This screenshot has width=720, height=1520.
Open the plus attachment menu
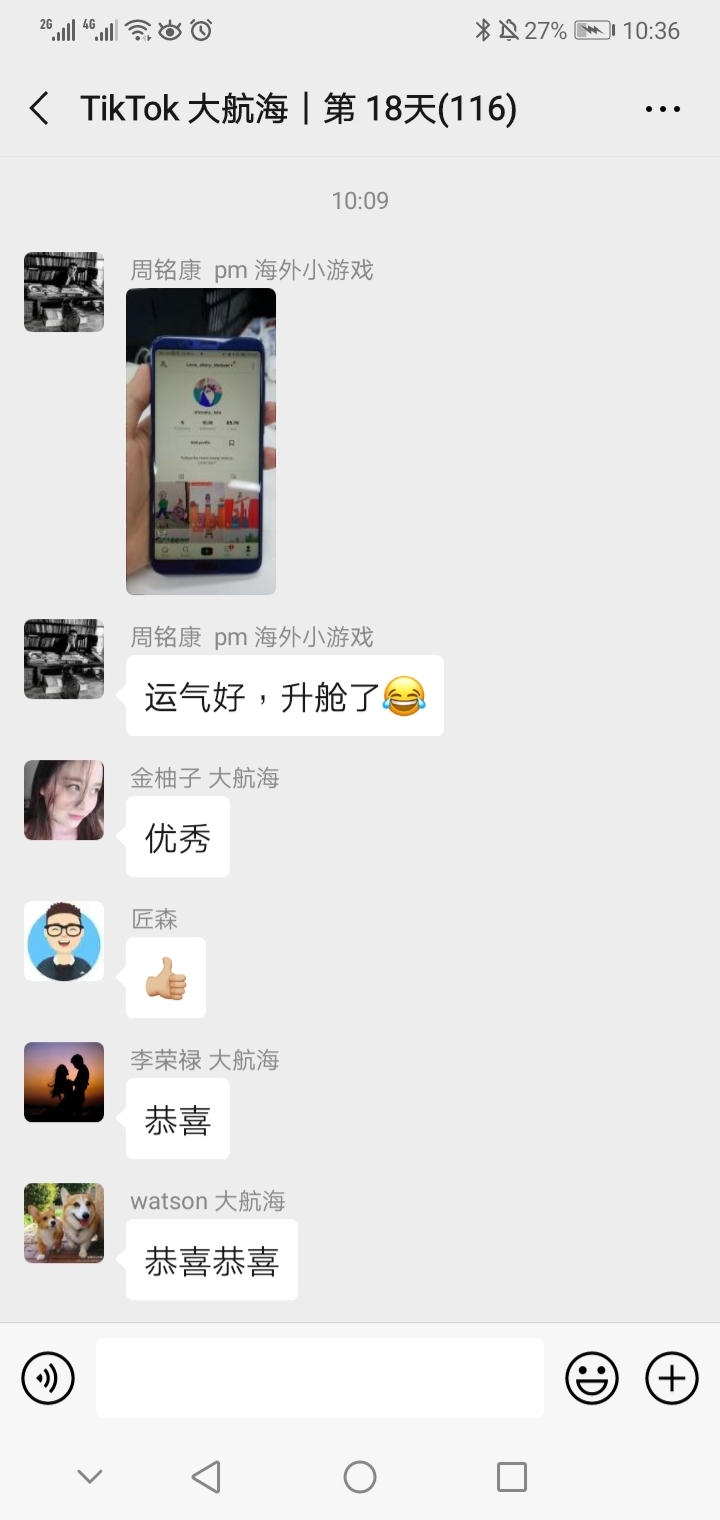pyautogui.click(x=671, y=1379)
